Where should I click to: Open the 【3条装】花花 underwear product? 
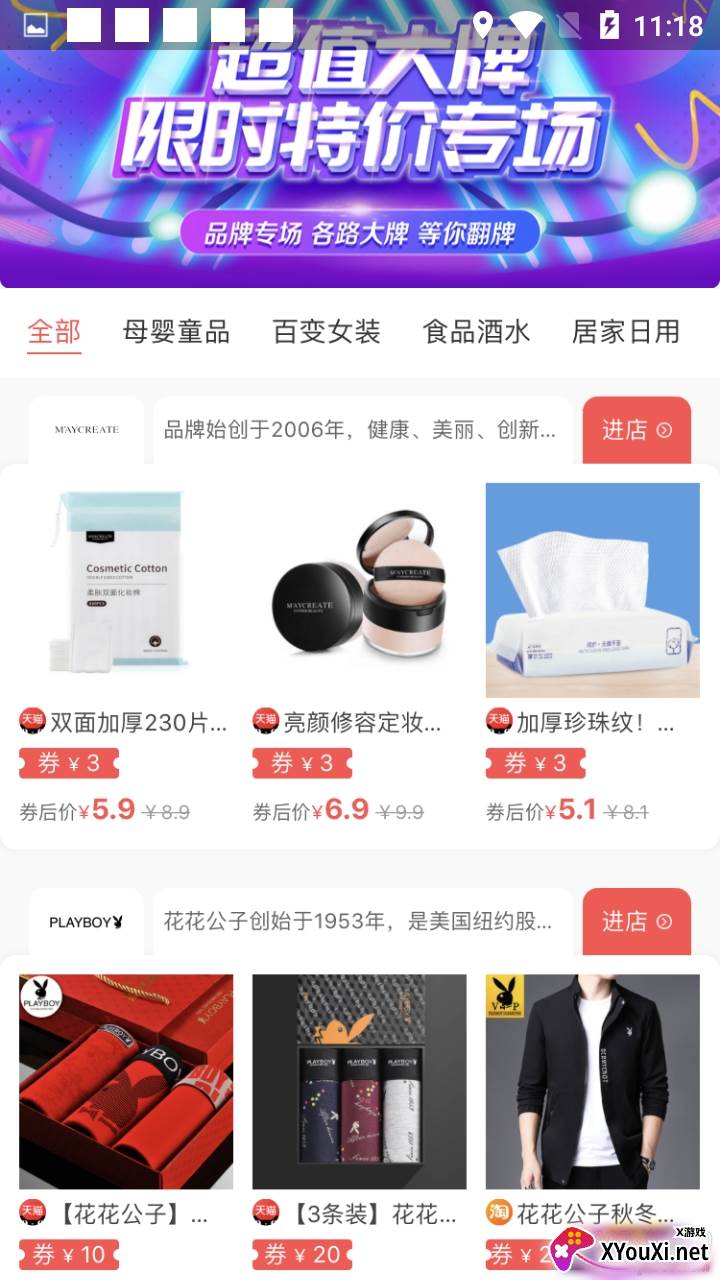[359, 1082]
